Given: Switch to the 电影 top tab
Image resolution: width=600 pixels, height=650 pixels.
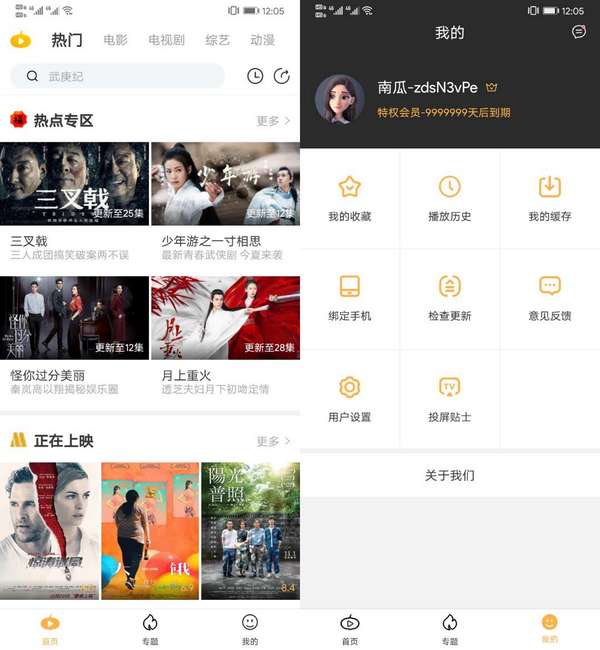Looking at the screenshot, I should click(115, 41).
